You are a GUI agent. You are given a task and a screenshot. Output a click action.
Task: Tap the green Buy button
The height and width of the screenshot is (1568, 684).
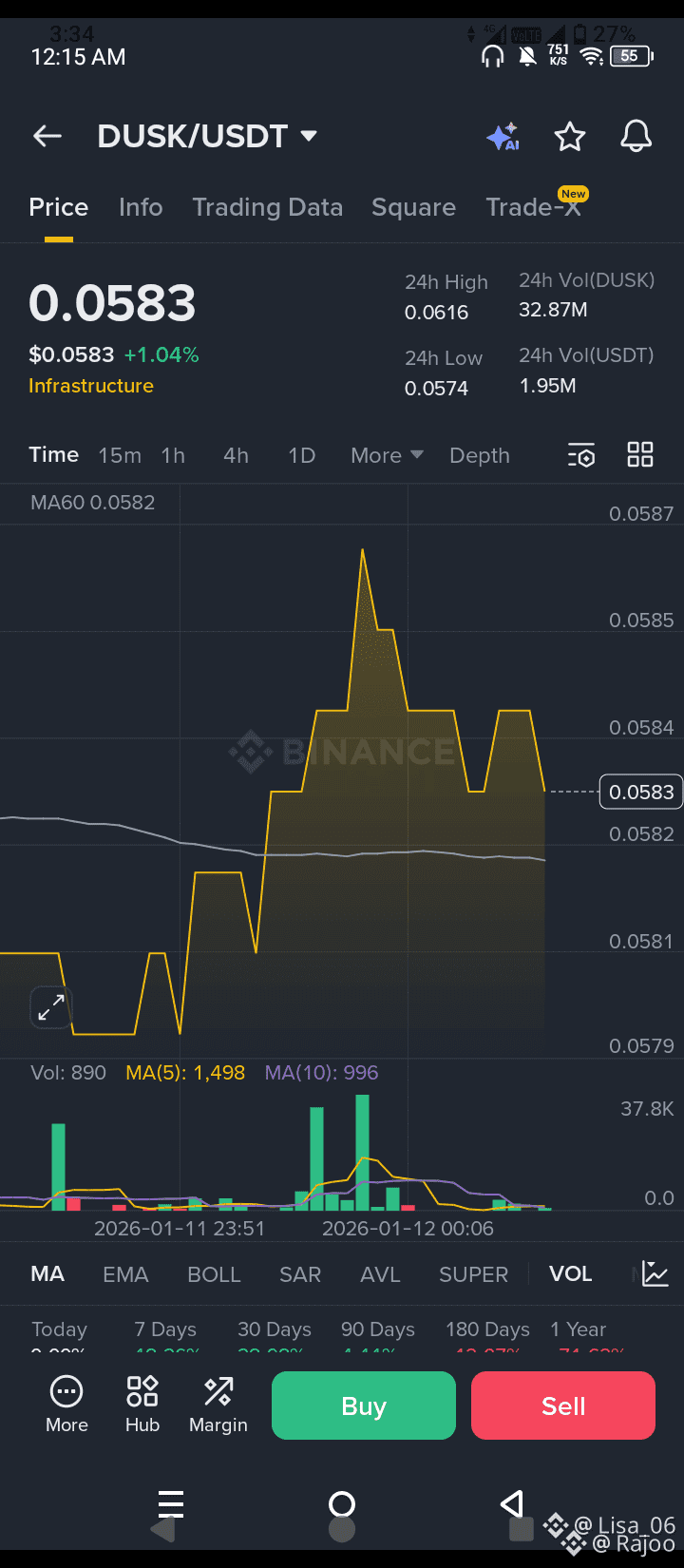coord(364,1405)
